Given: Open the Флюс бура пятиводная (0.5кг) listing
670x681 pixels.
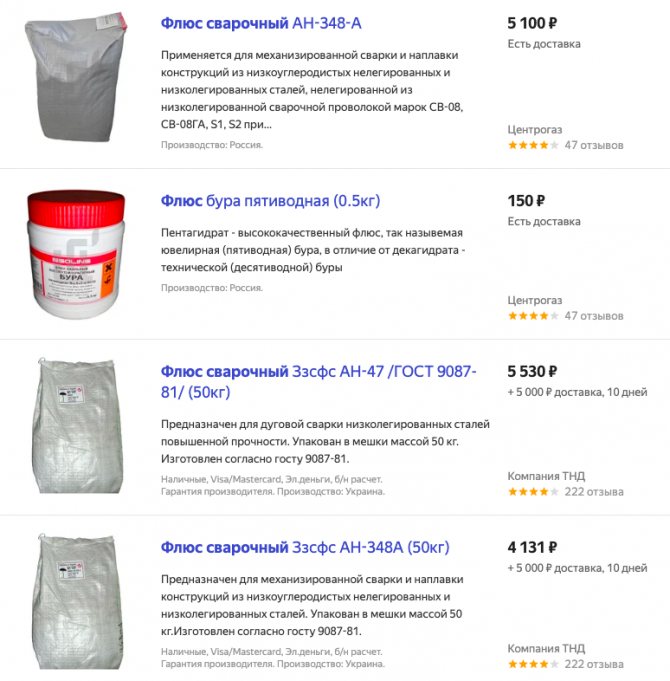Looking at the screenshot, I should pyautogui.click(x=270, y=200).
